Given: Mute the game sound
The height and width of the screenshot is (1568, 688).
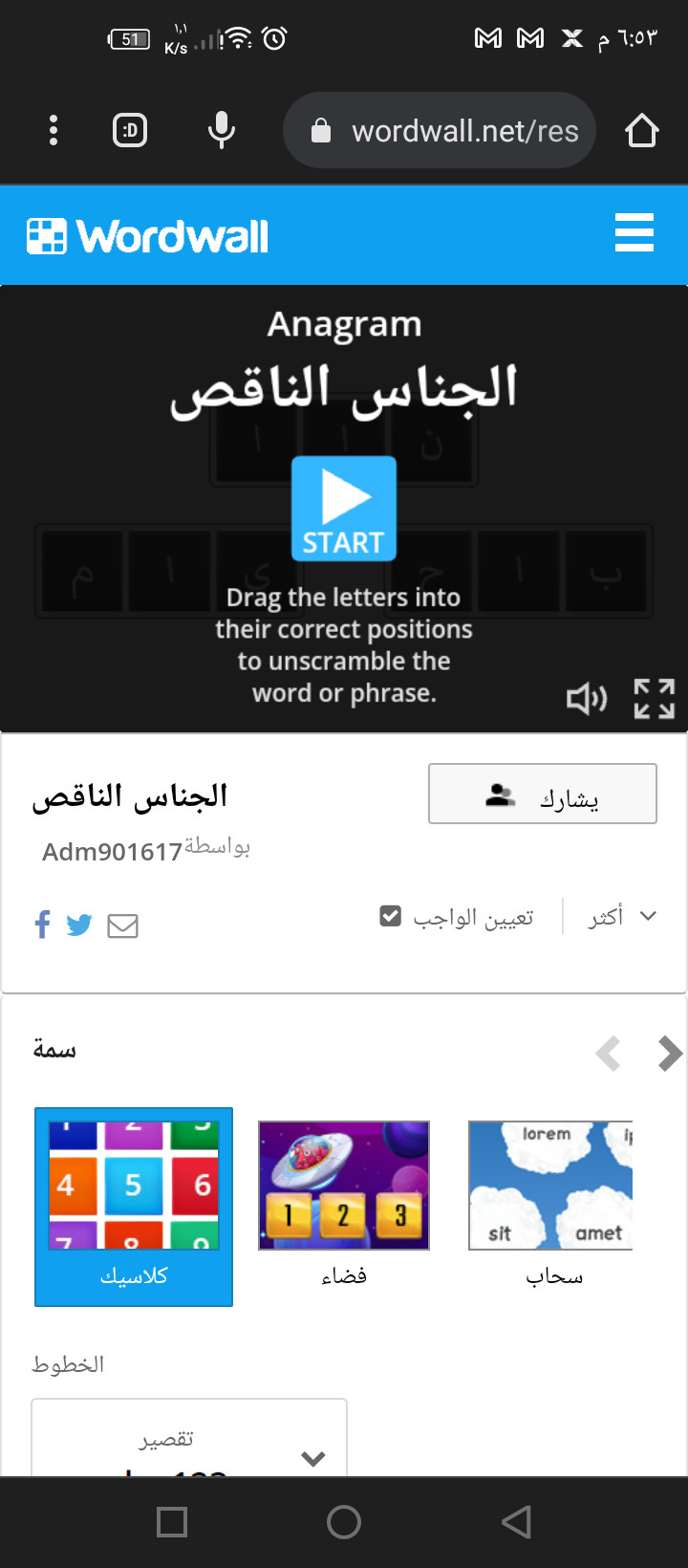Looking at the screenshot, I should 586,699.
